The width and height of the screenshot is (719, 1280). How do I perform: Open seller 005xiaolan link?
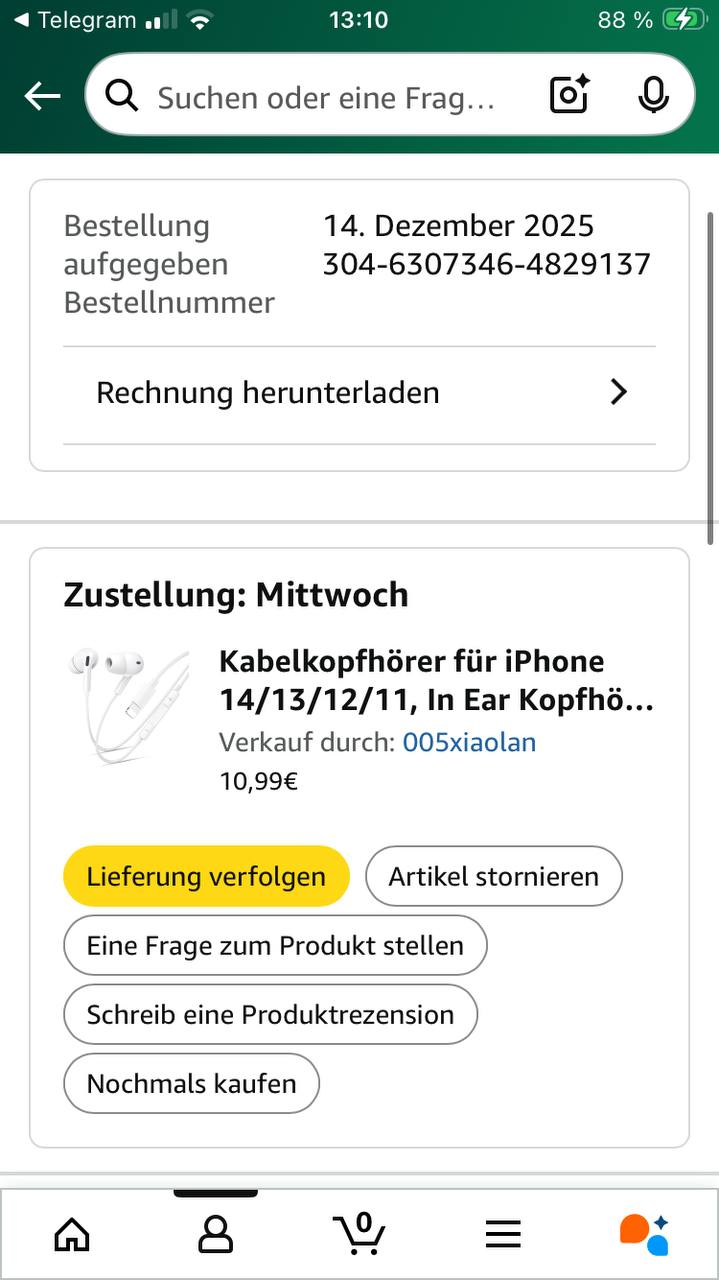coord(469,742)
